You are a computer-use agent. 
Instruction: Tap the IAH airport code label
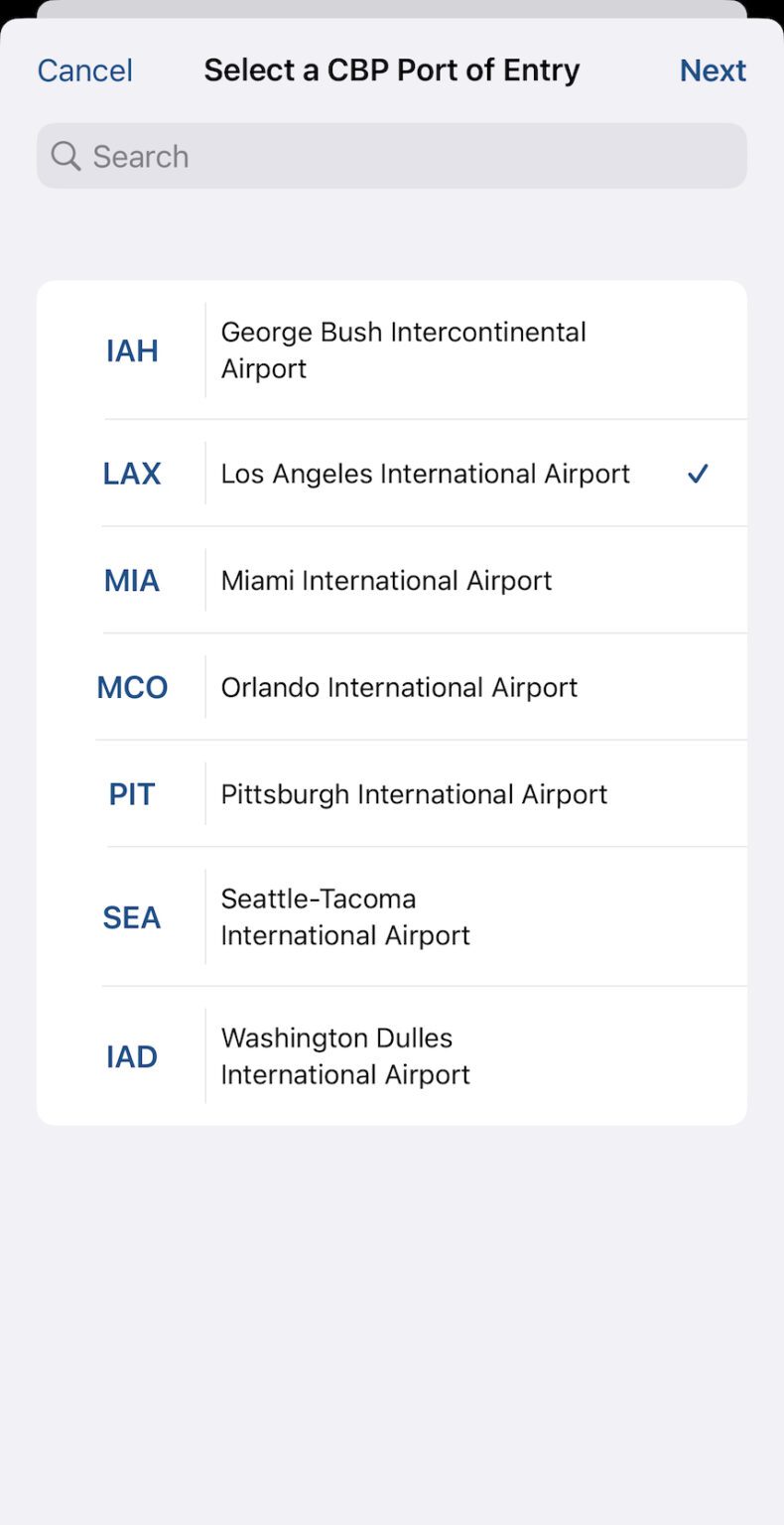[x=131, y=349]
